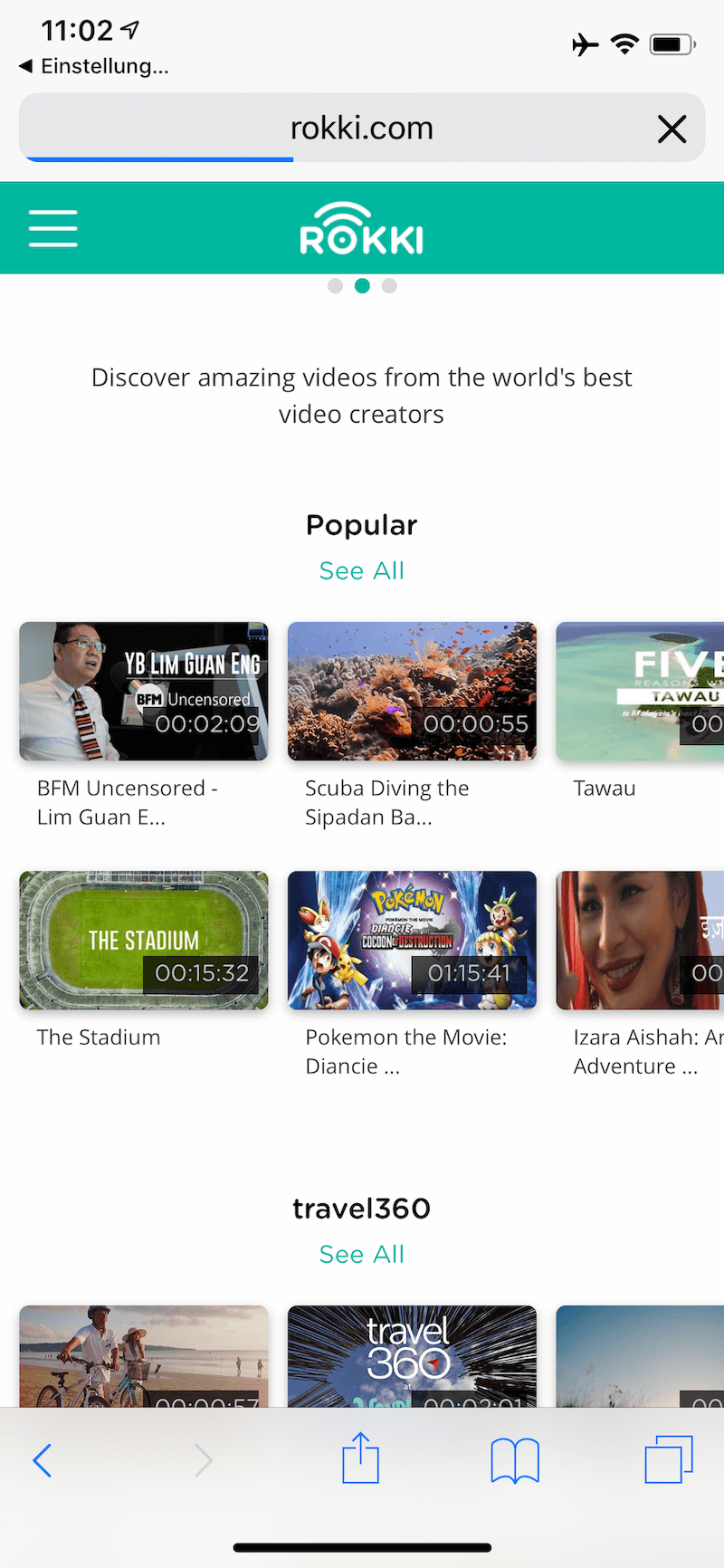
Task: Open Pokemon the Movie: Diancie
Action: (412, 941)
